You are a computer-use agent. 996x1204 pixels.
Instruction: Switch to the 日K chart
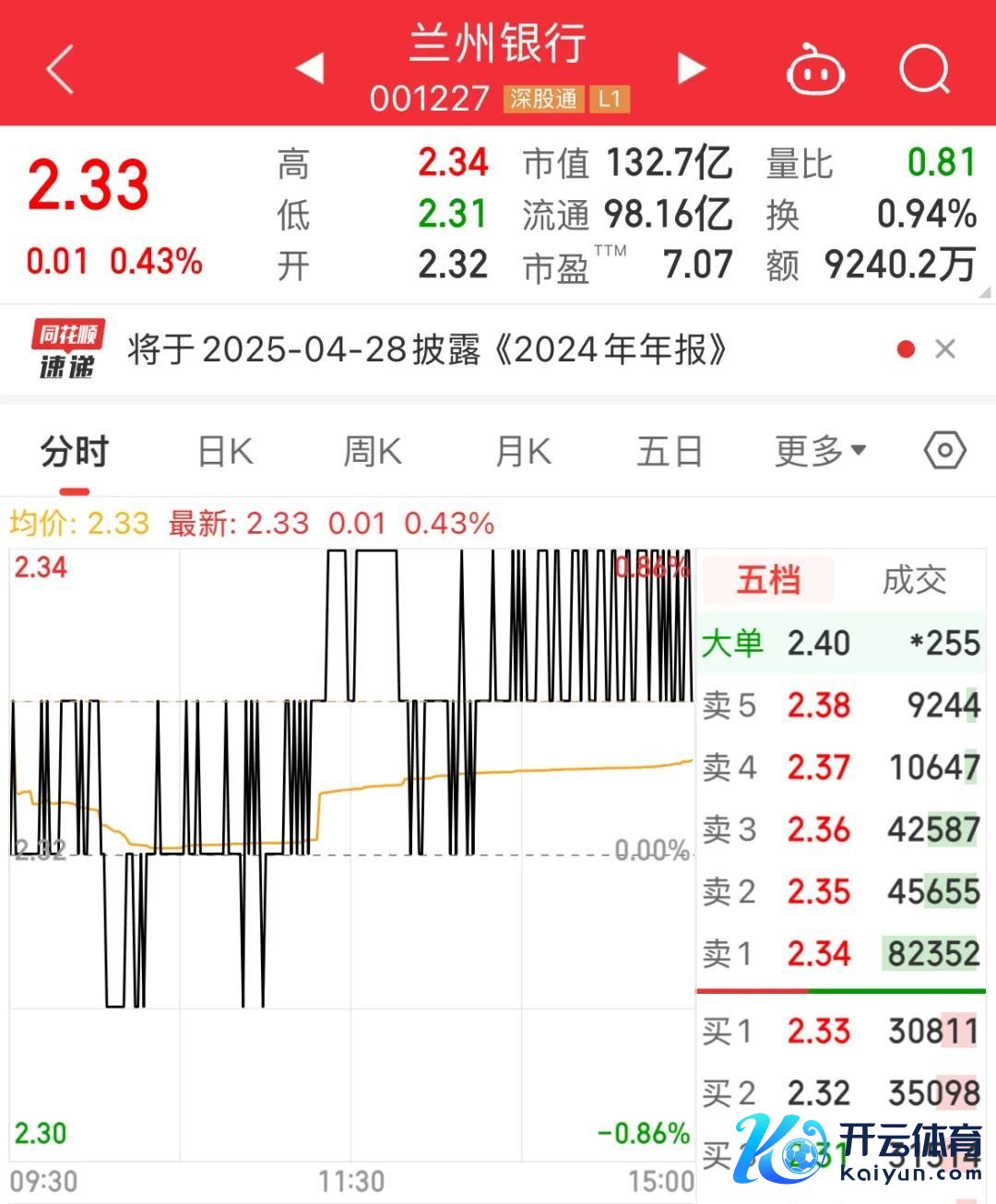click(x=226, y=453)
